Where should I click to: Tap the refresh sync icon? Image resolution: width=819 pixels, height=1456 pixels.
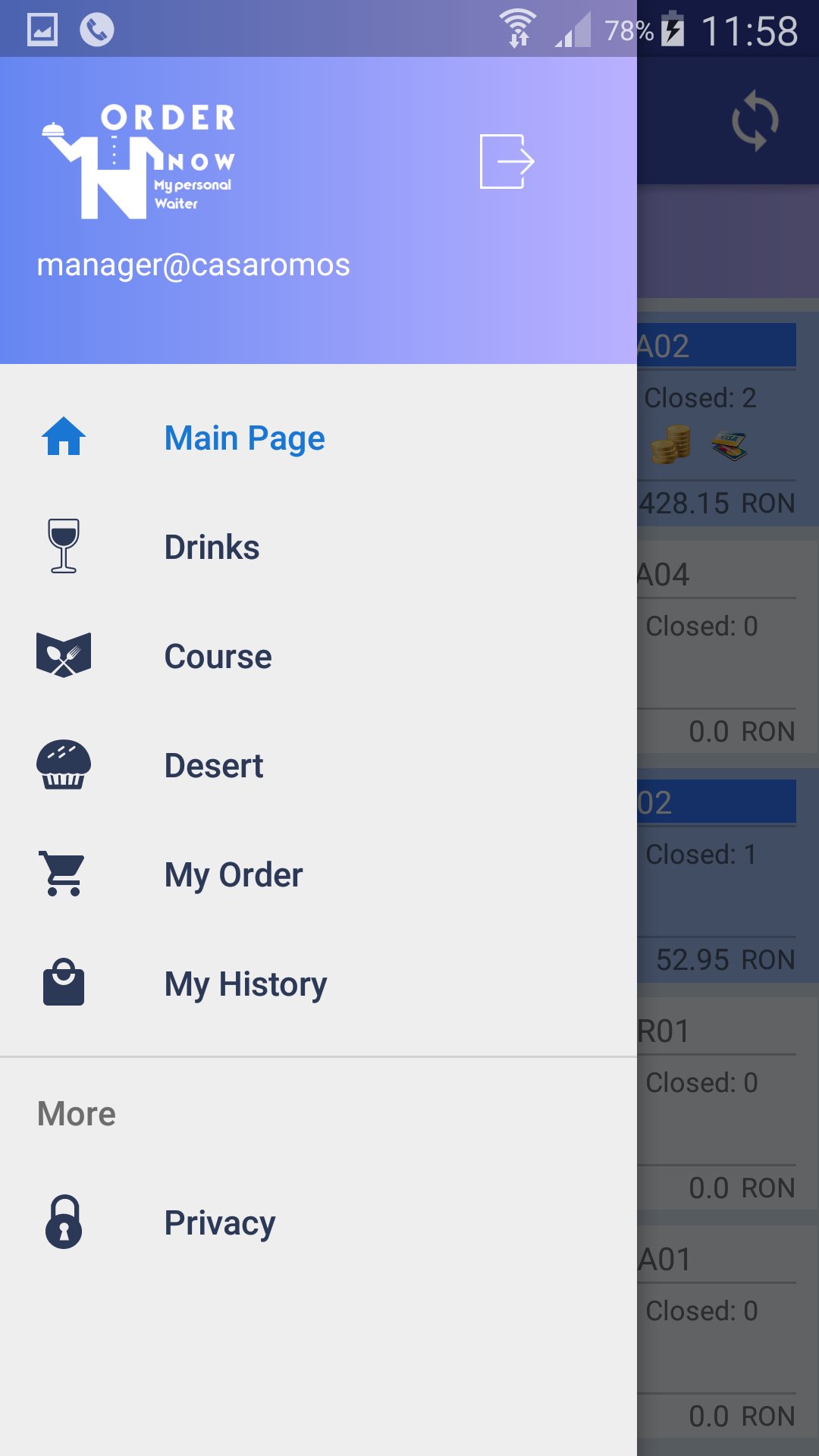[755, 121]
